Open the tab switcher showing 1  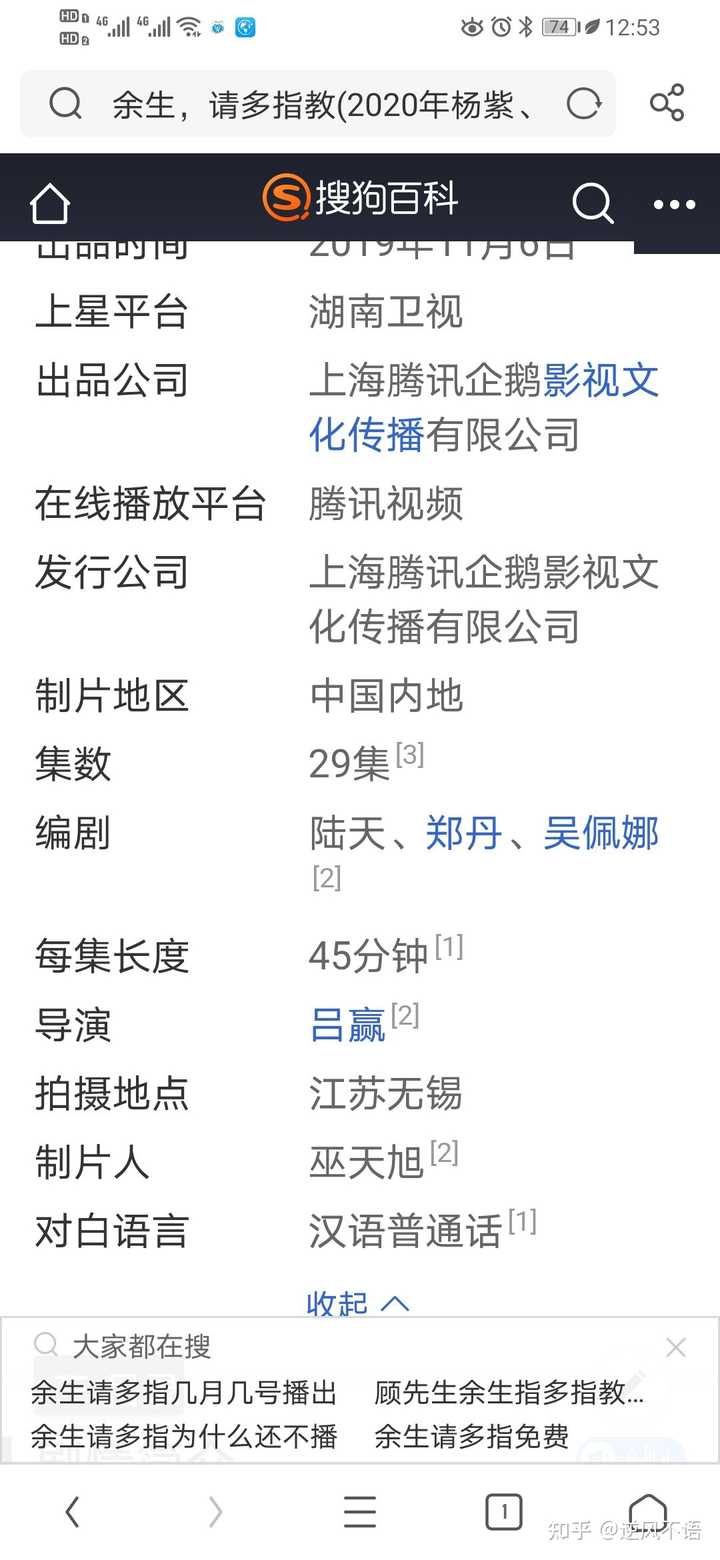coord(504,1512)
